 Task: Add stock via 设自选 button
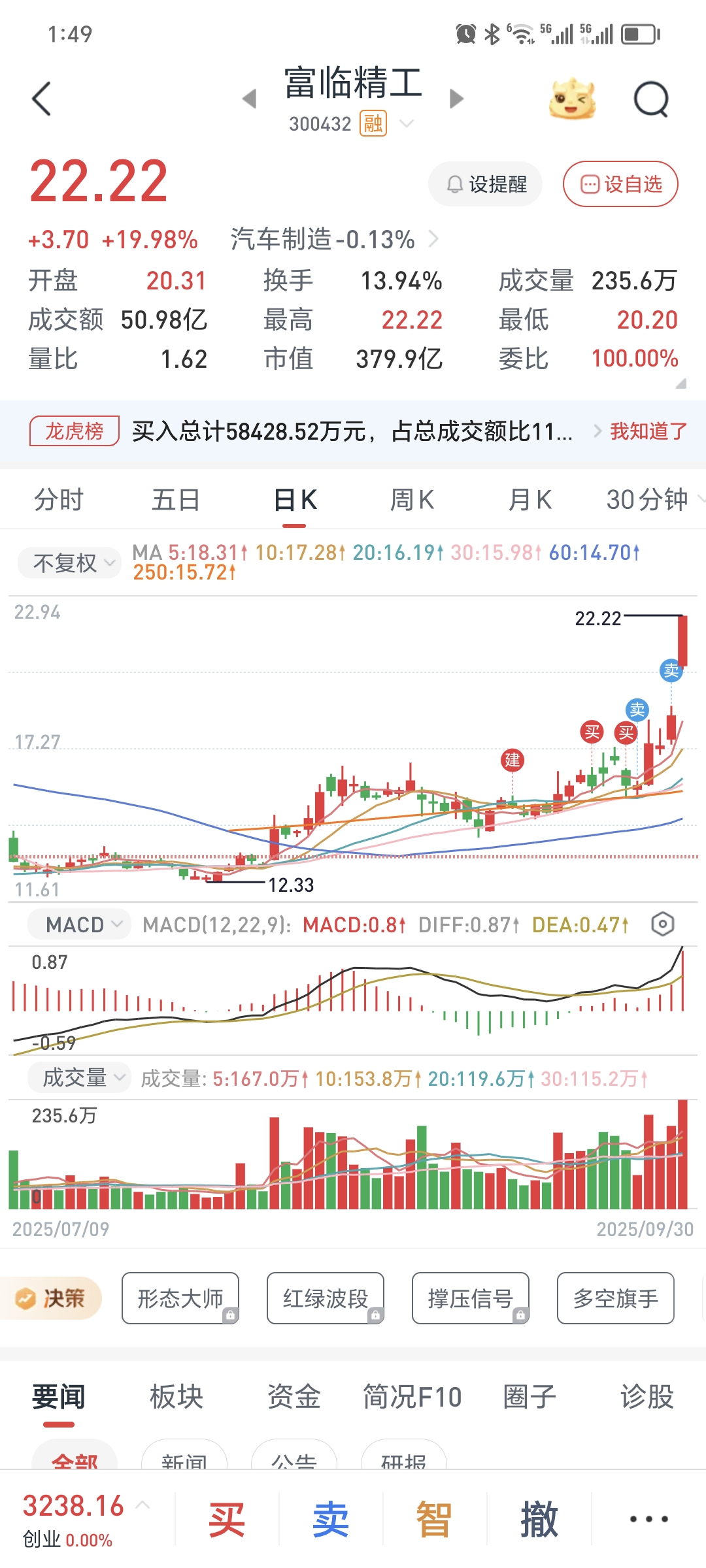coord(620,184)
